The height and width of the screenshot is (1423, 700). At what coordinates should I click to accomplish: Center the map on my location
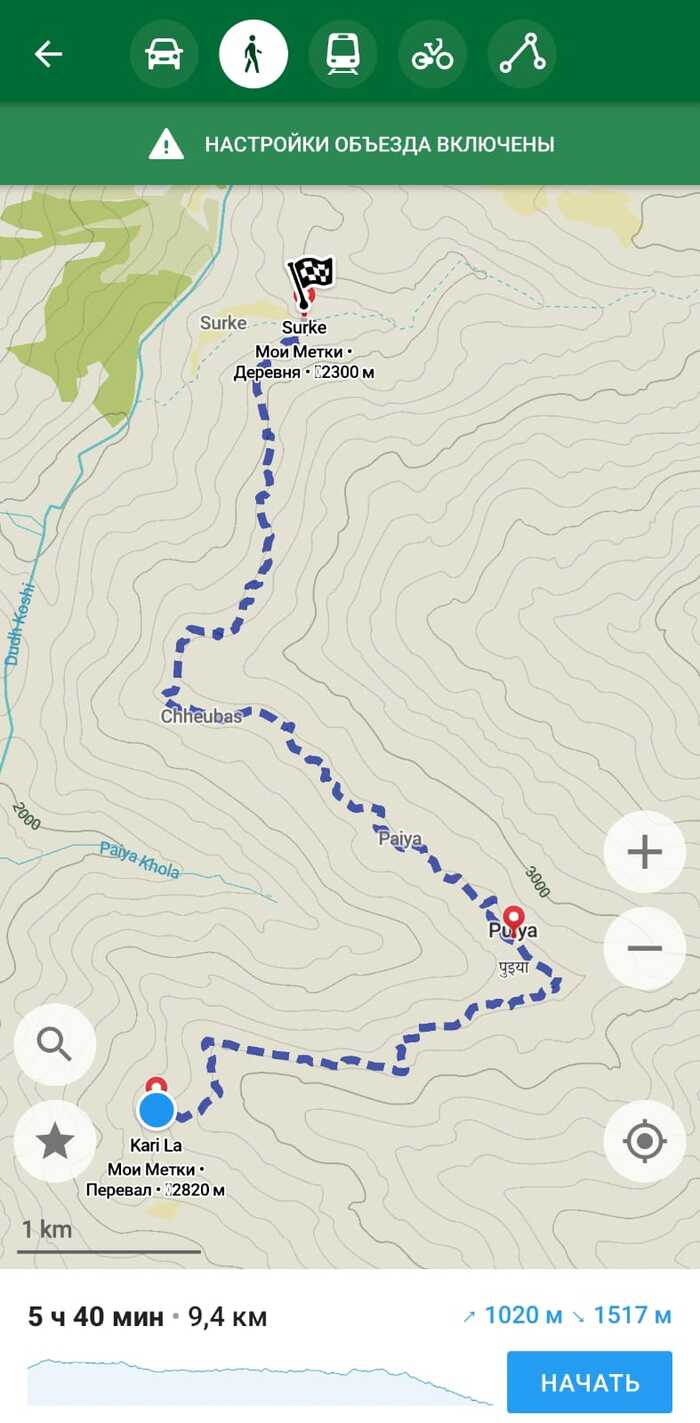(644, 1141)
